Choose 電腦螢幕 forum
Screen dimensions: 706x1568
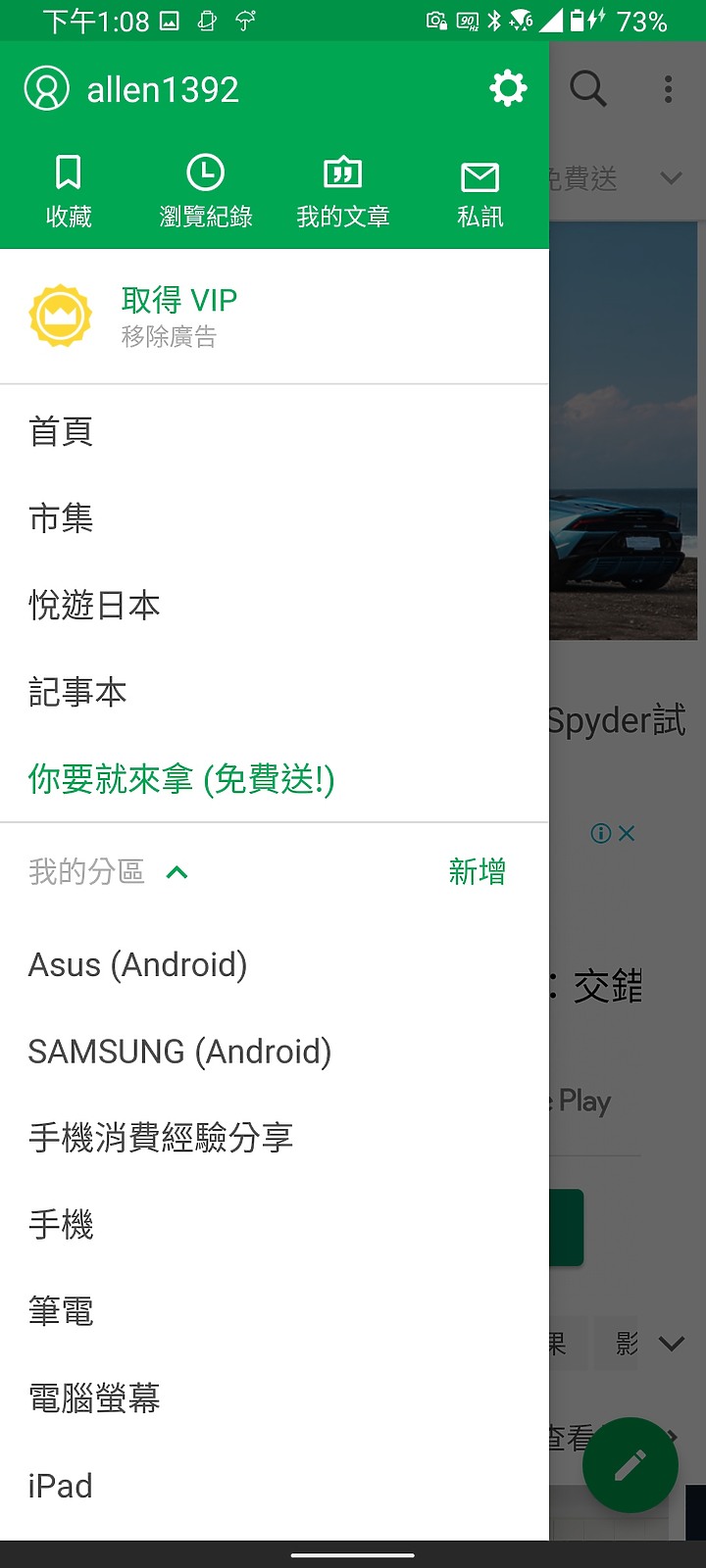[x=94, y=1398]
